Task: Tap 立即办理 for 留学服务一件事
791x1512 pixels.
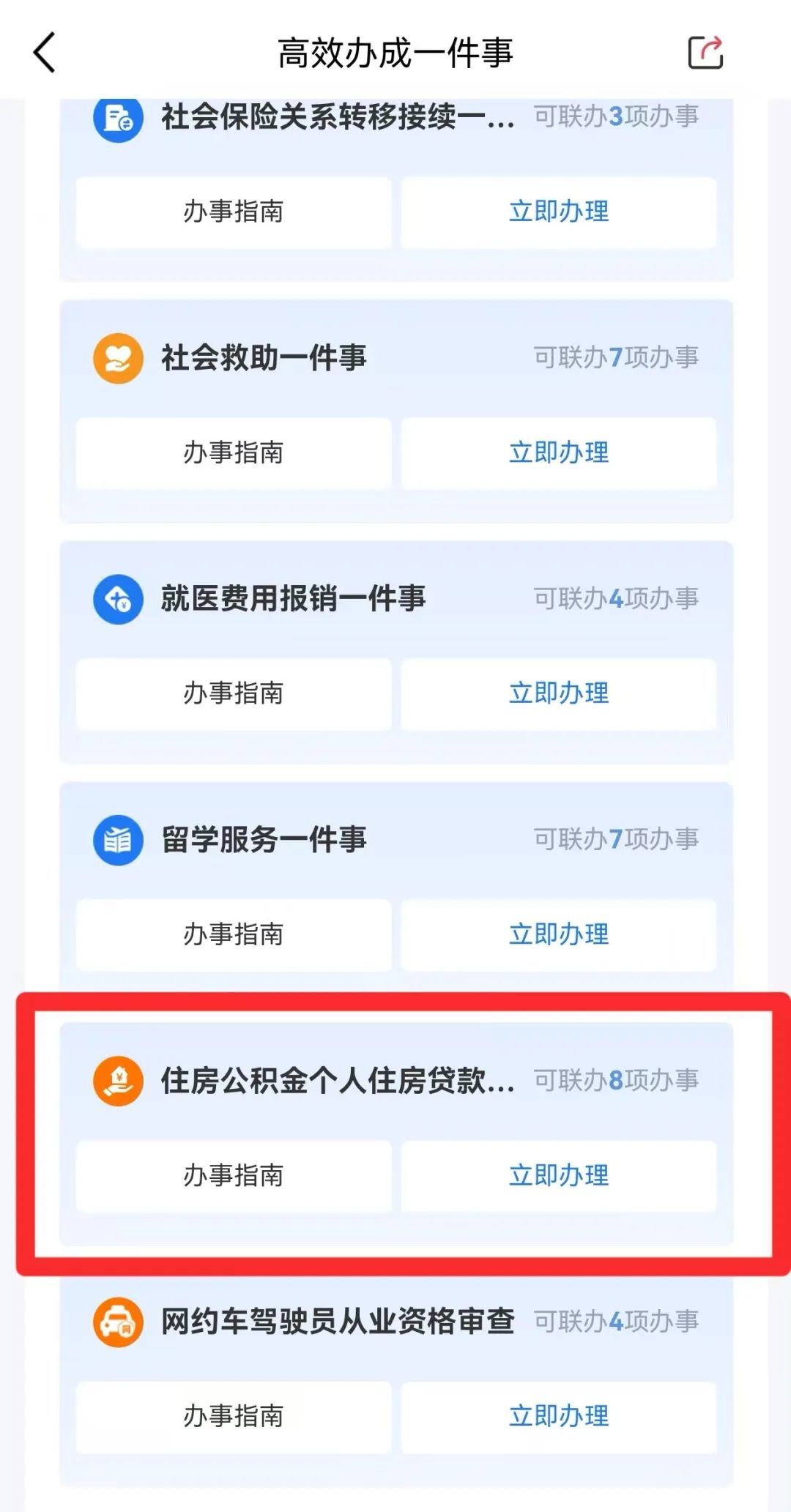Action: [x=559, y=934]
